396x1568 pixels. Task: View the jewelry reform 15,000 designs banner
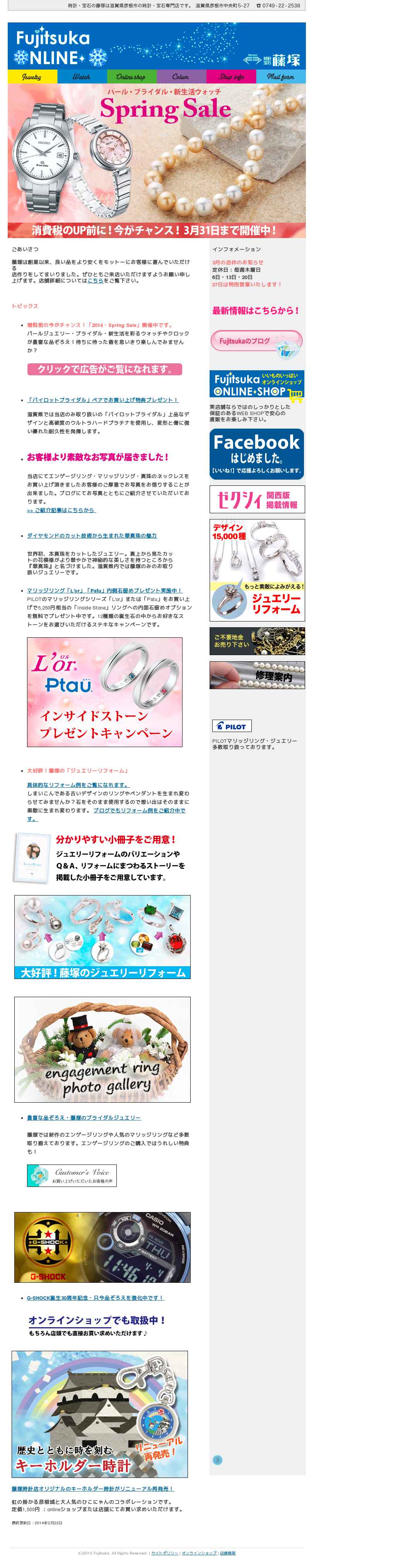coord(256,570)
